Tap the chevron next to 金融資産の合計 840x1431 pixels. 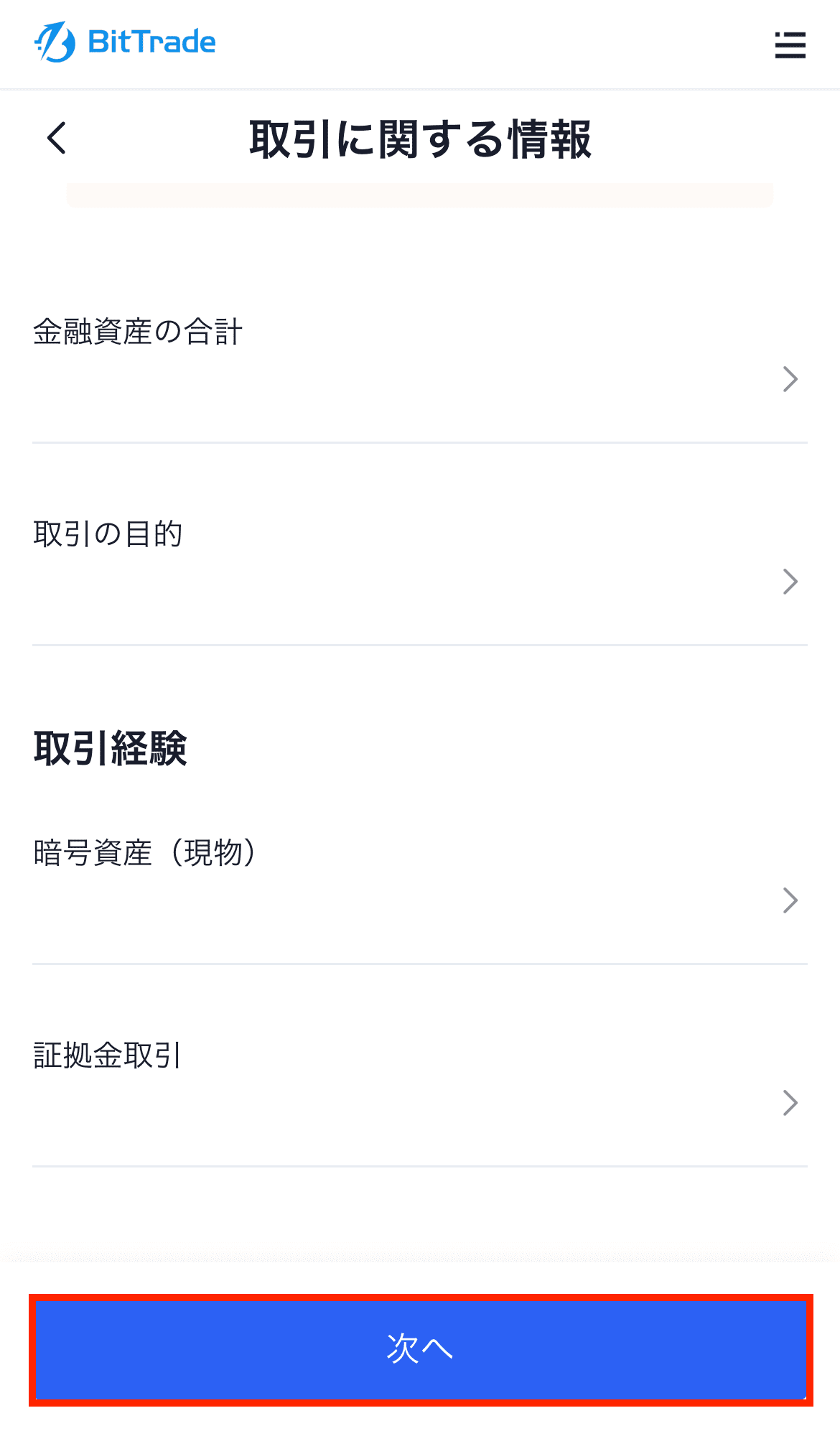(x=790, y=378)
